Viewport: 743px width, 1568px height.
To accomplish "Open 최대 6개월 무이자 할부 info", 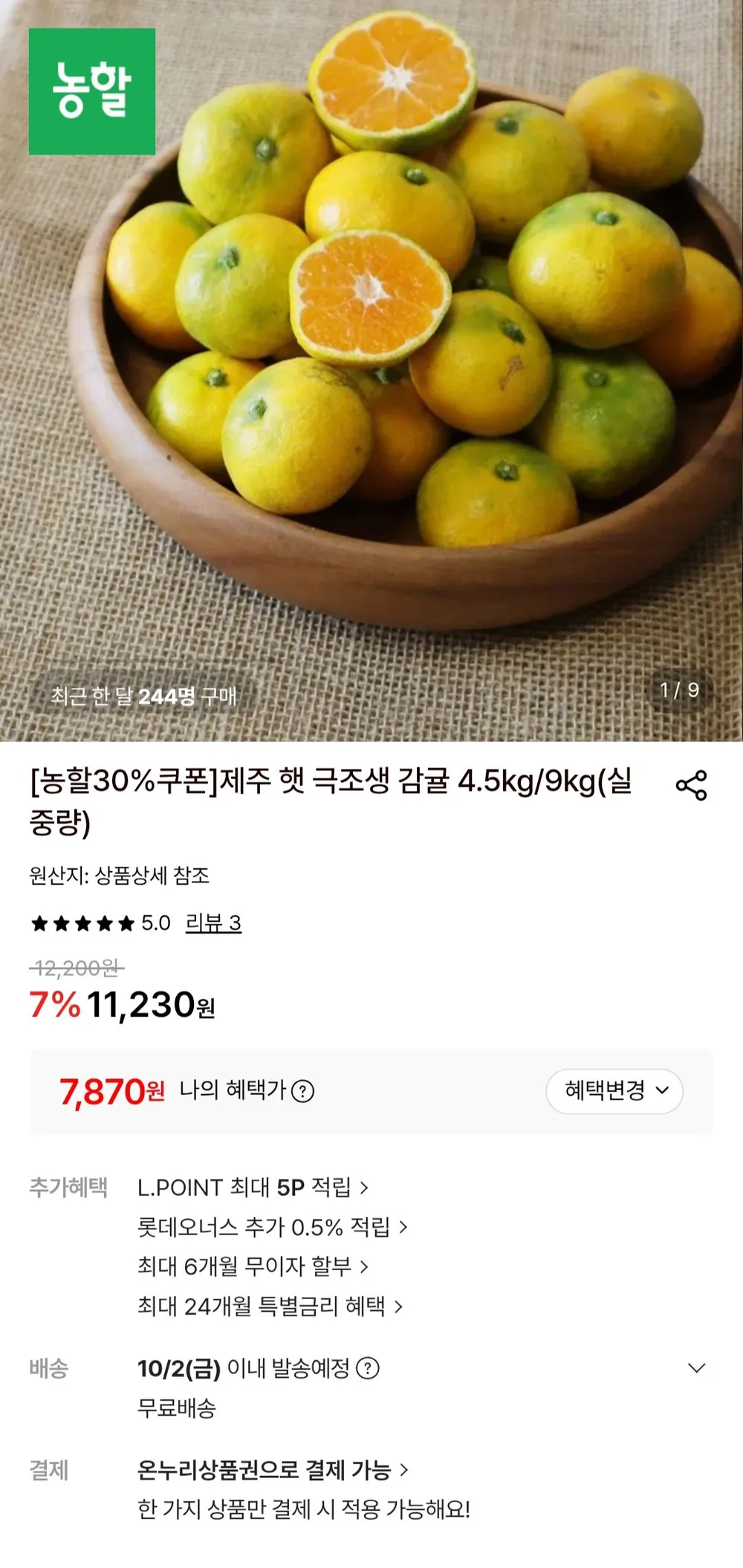I will pos(253,1266).
